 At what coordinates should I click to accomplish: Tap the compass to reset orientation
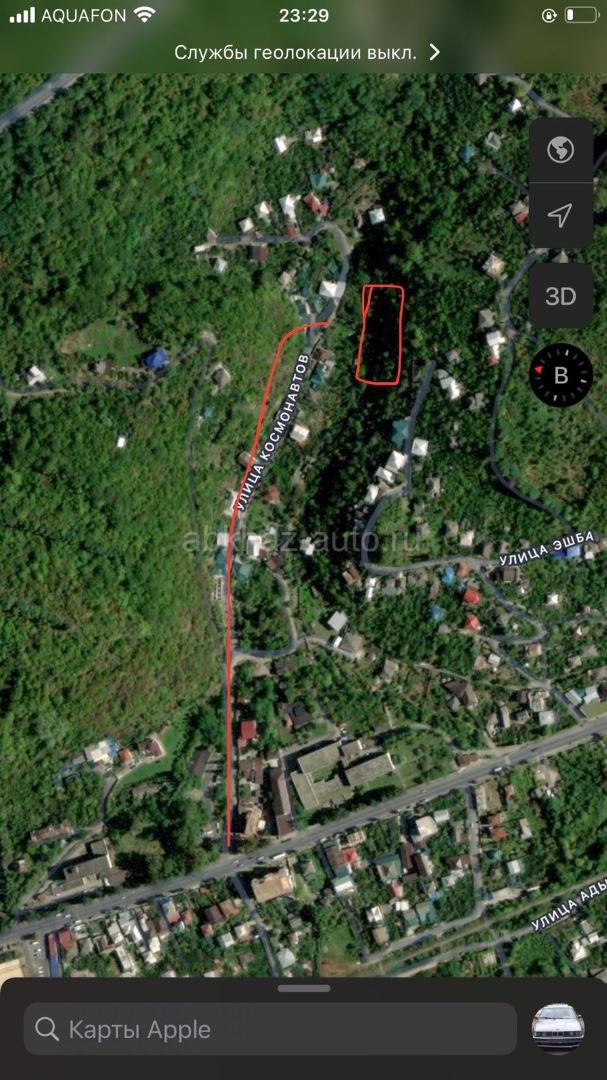pyautogui.click(x=560, y=375)
